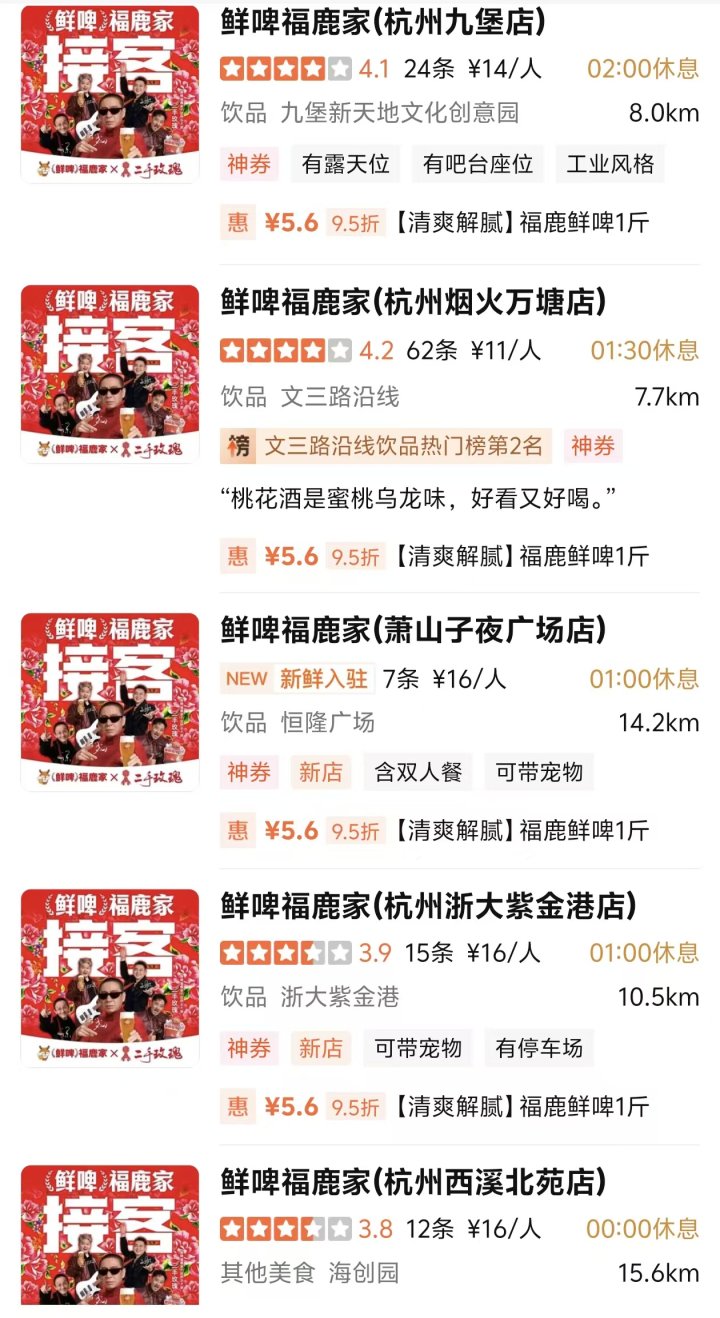Open 文三路沿线饮品热门榜第2名 ranking badge
Image resolution: width=720 pixels, height=1318 pixels.
(x=386, y=446)
